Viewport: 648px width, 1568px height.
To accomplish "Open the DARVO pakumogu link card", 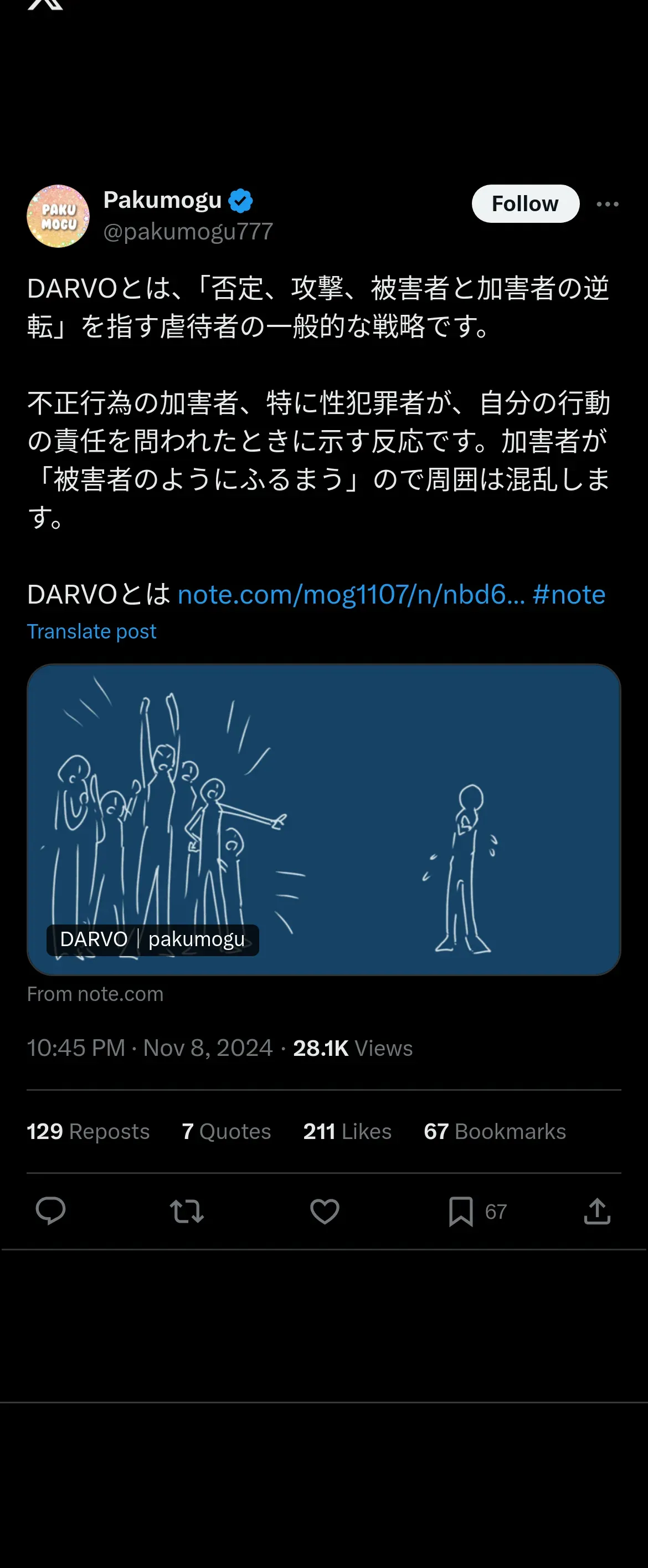I will coord(323,819).
